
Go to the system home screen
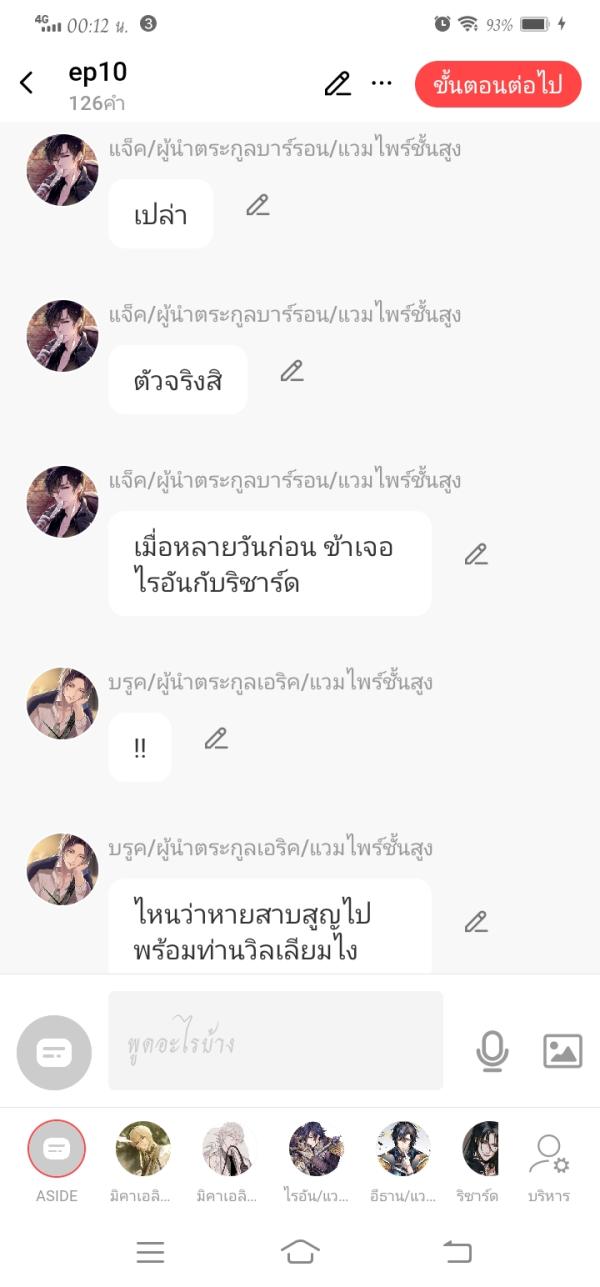(300, 1251)
